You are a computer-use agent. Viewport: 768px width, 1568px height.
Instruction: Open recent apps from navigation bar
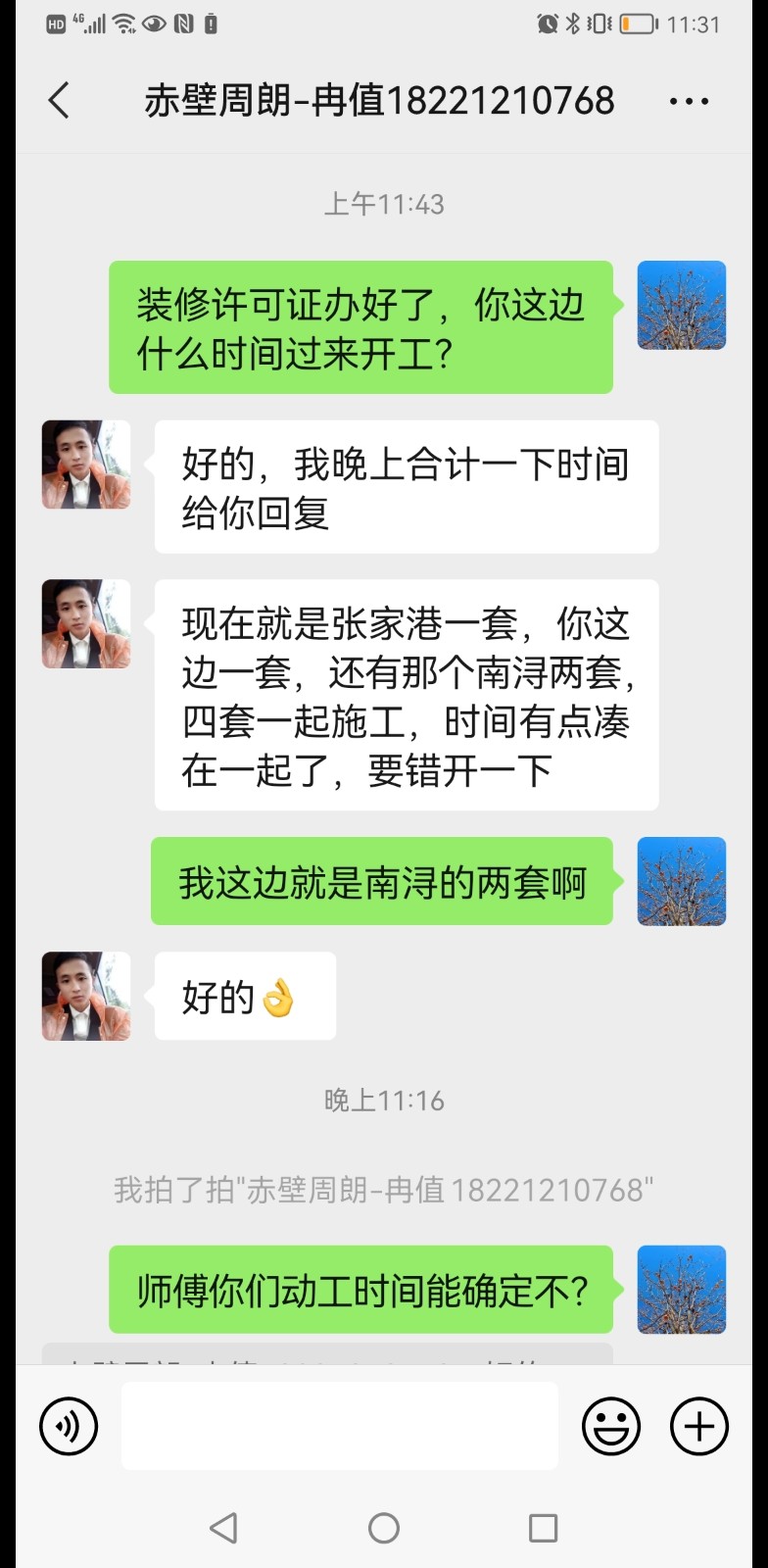[543, 1528]
